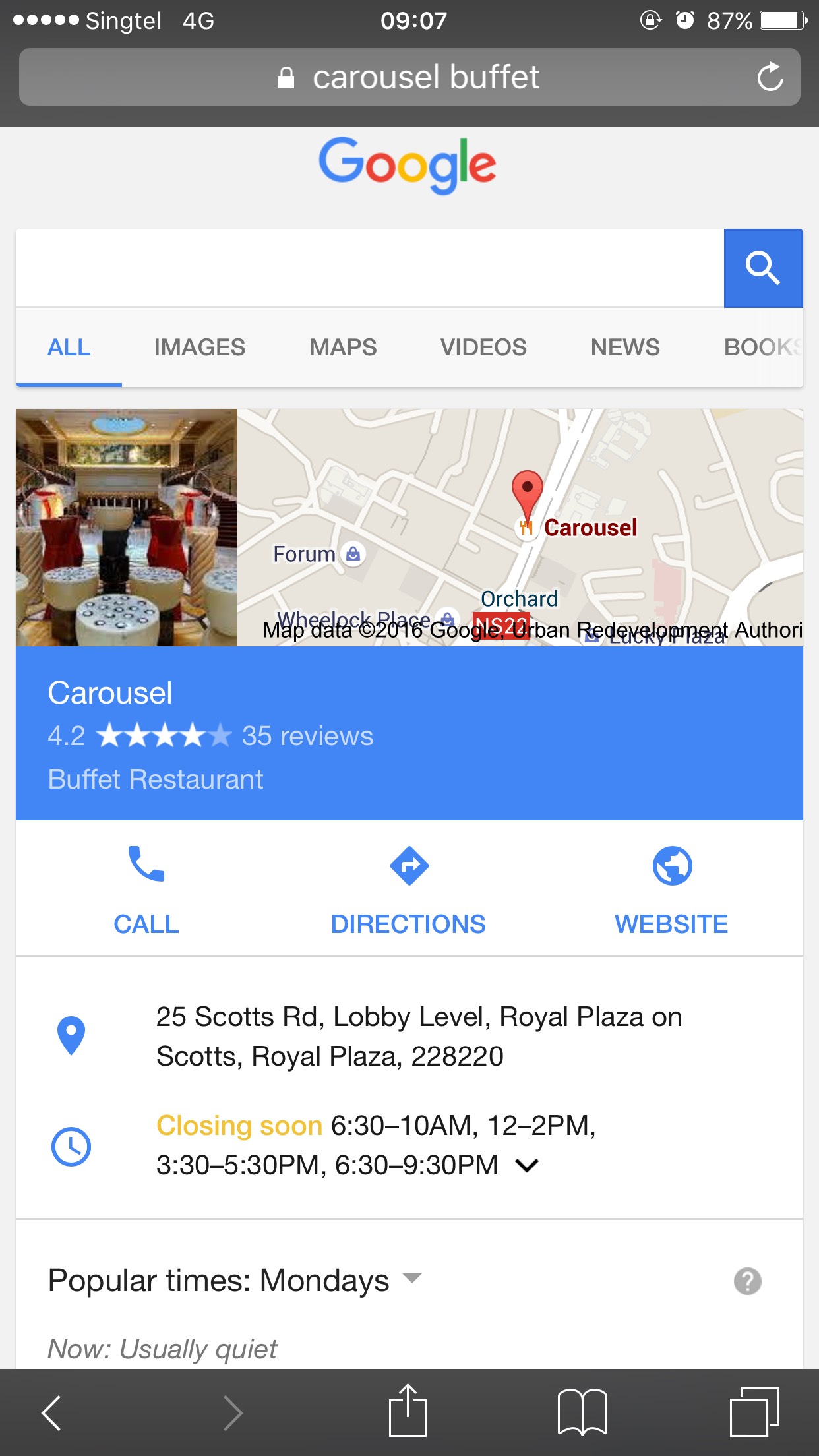Switch to the Maps tab
Screen dimensions: 819x1456
(x=343, y=348)
